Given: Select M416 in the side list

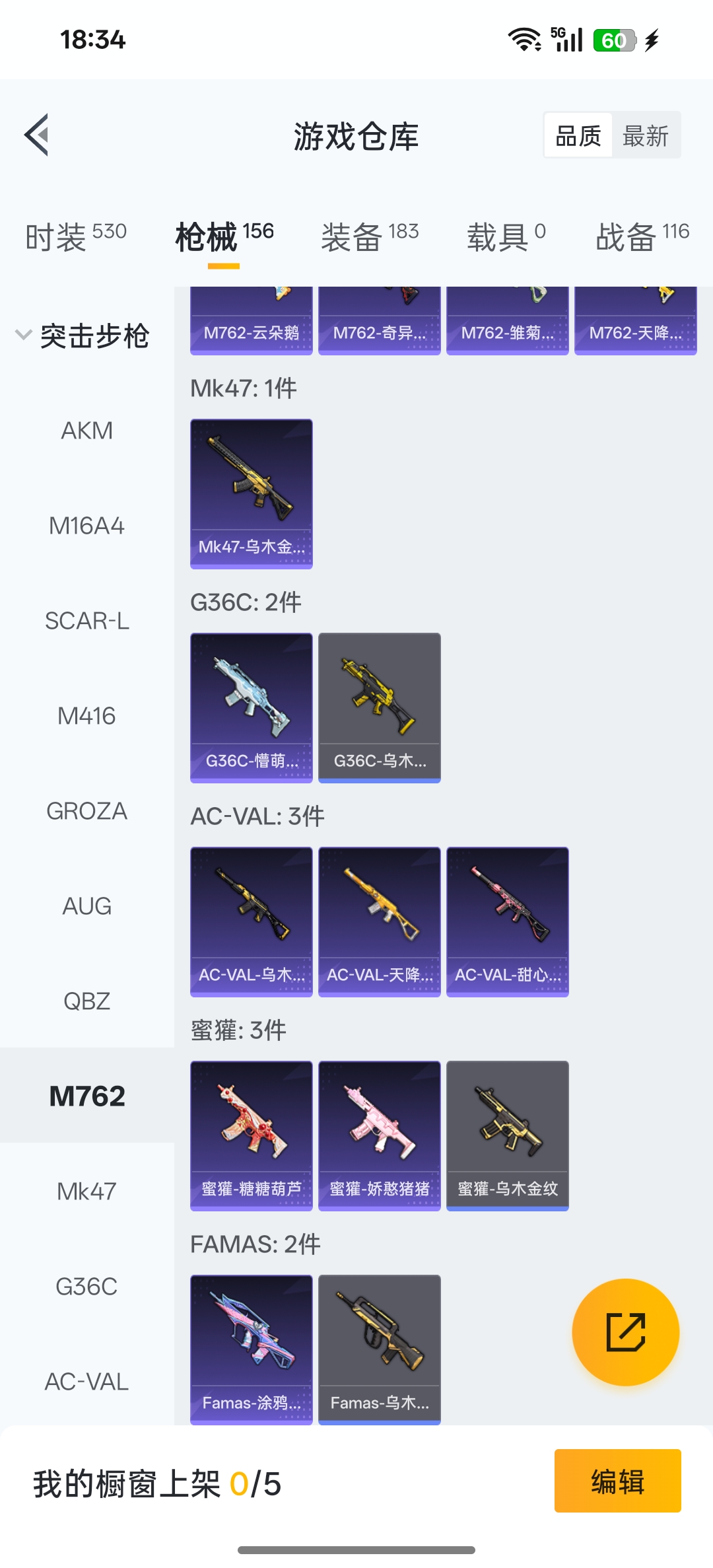Looking at the screenshot, I should (86, 716).
